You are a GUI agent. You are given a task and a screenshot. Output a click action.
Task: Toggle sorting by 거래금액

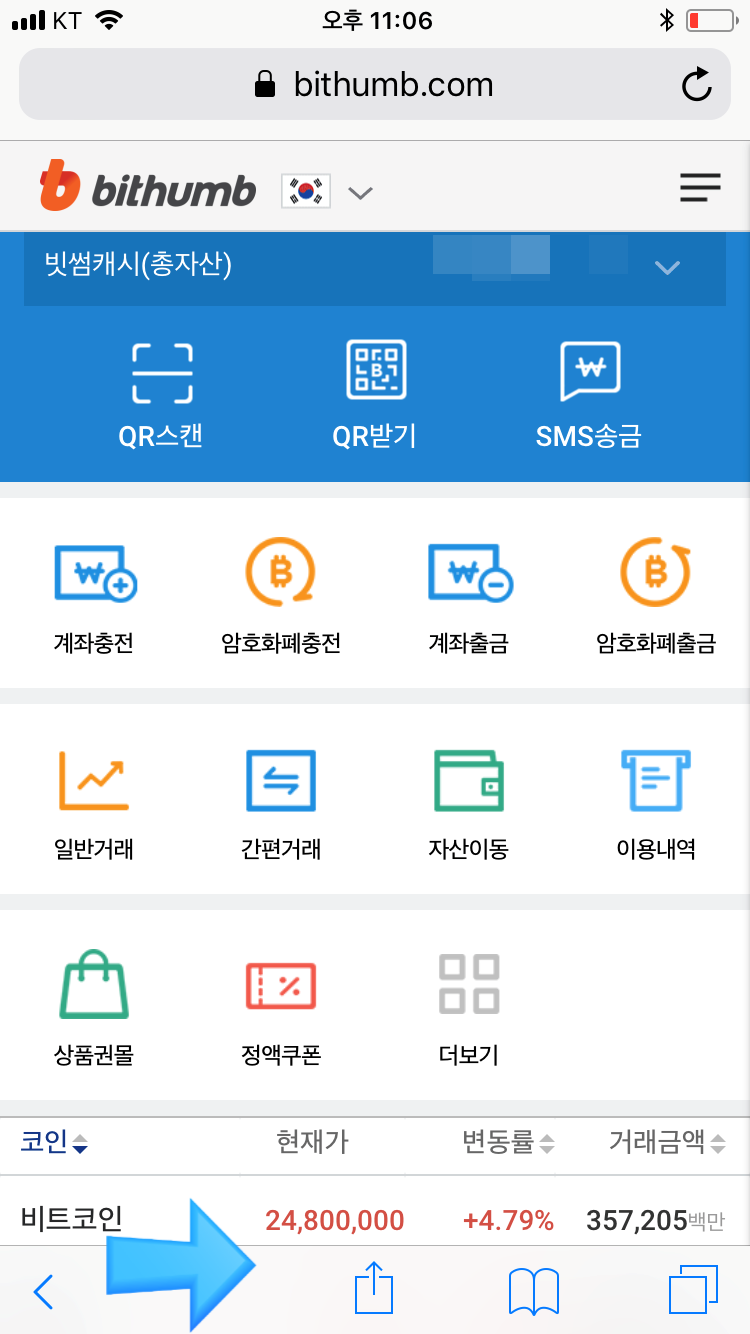pyautogui.click(x=665, y=1145)
